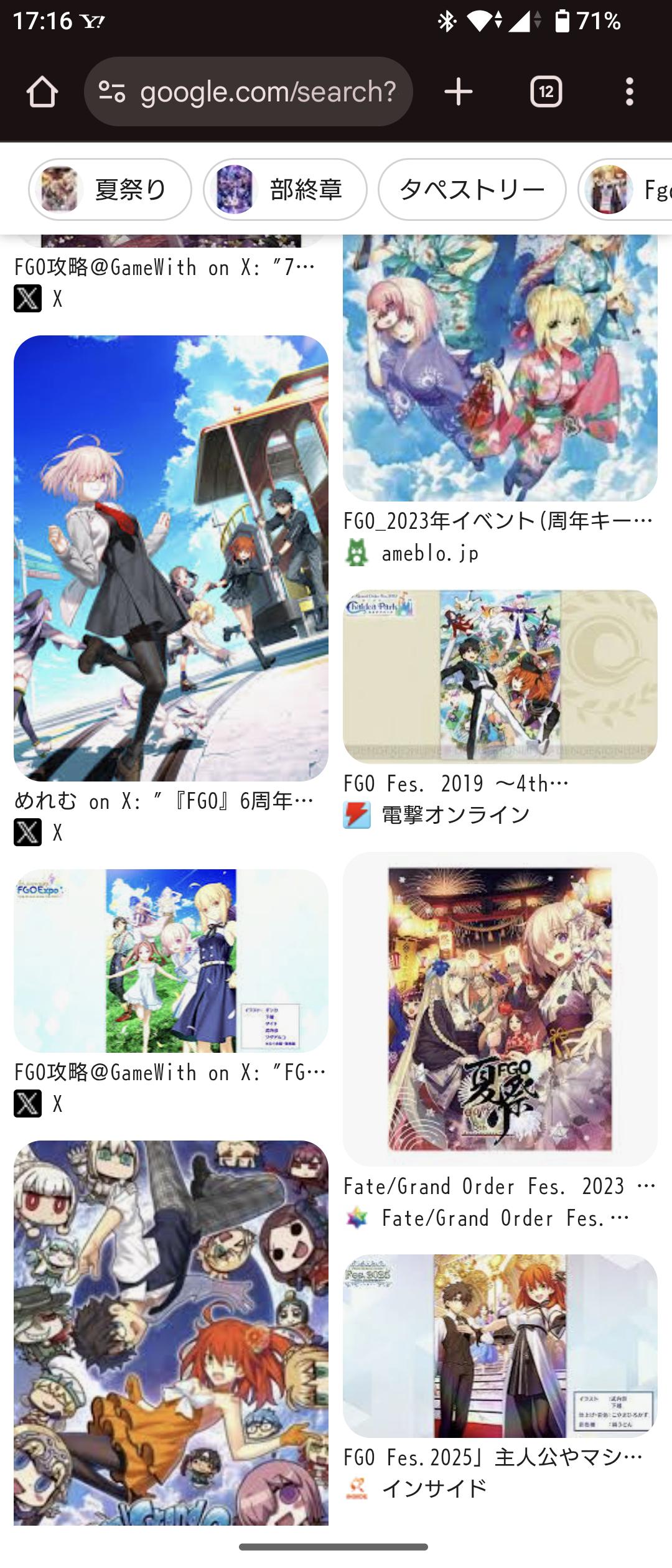The image size is (672, 1568).
Task: View the Fate/Grand Order Fes. 2023 夏祭 image
Action: pyautogui.click(x=500, y=1009)
